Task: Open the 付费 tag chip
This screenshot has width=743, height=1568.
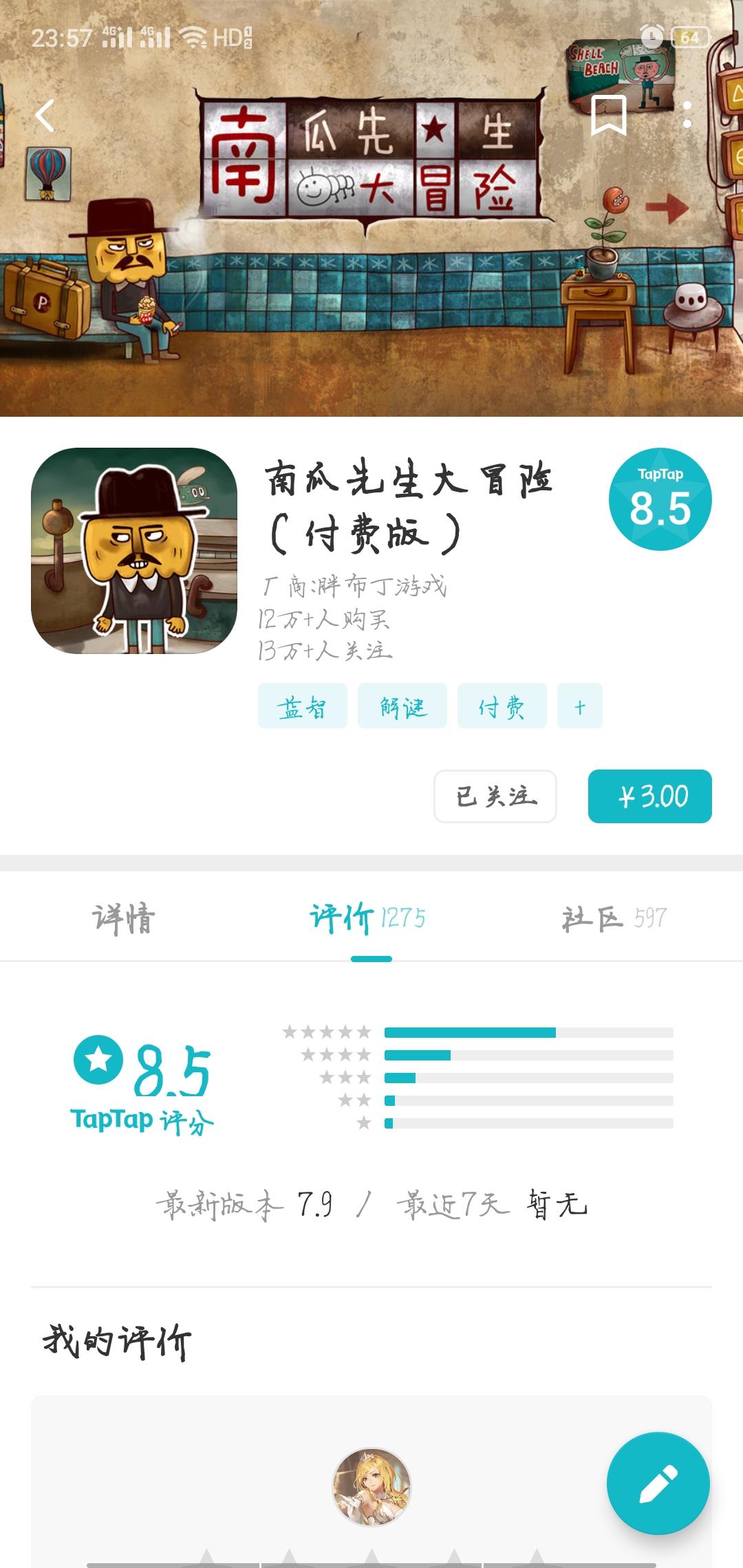Action: (x=502, y=706)
